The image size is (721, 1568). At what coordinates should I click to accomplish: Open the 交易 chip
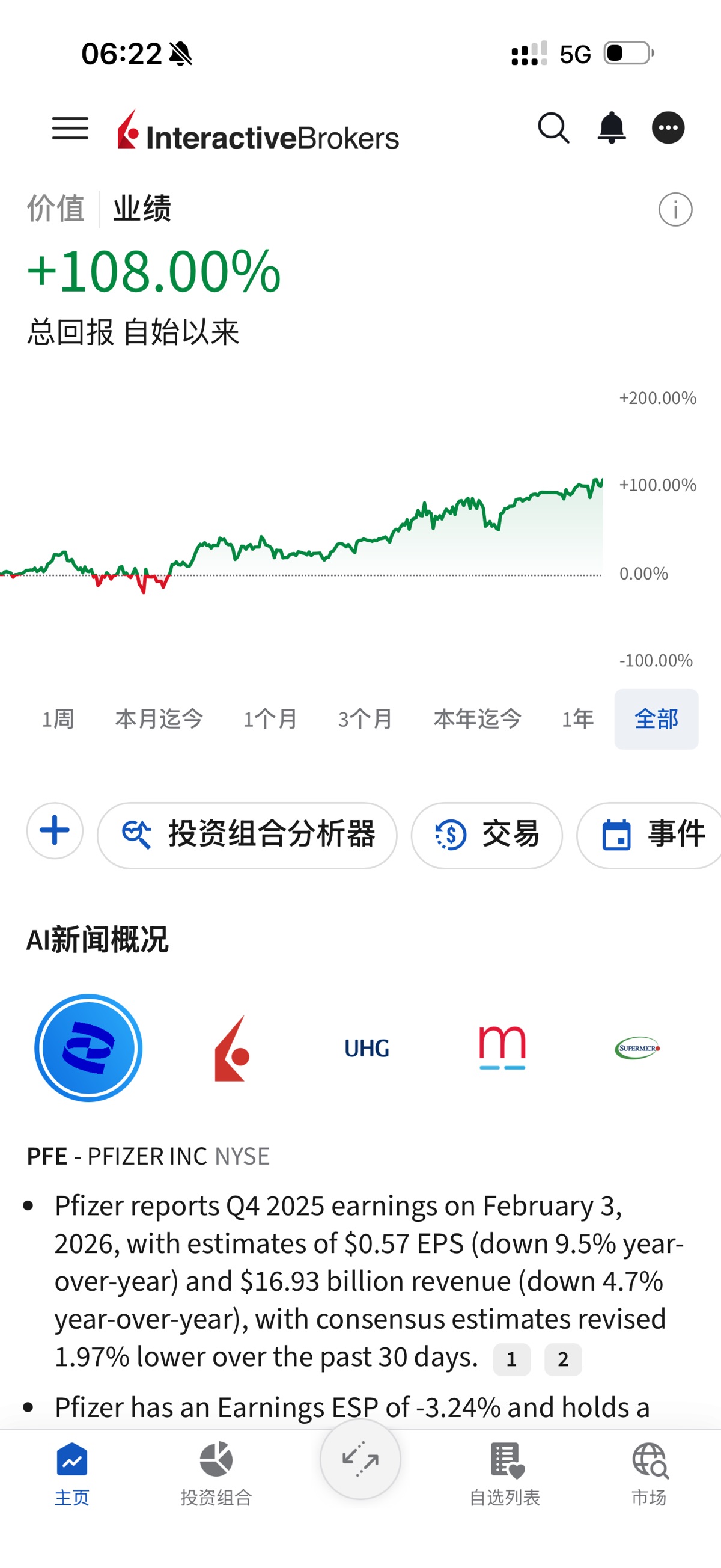487,835
